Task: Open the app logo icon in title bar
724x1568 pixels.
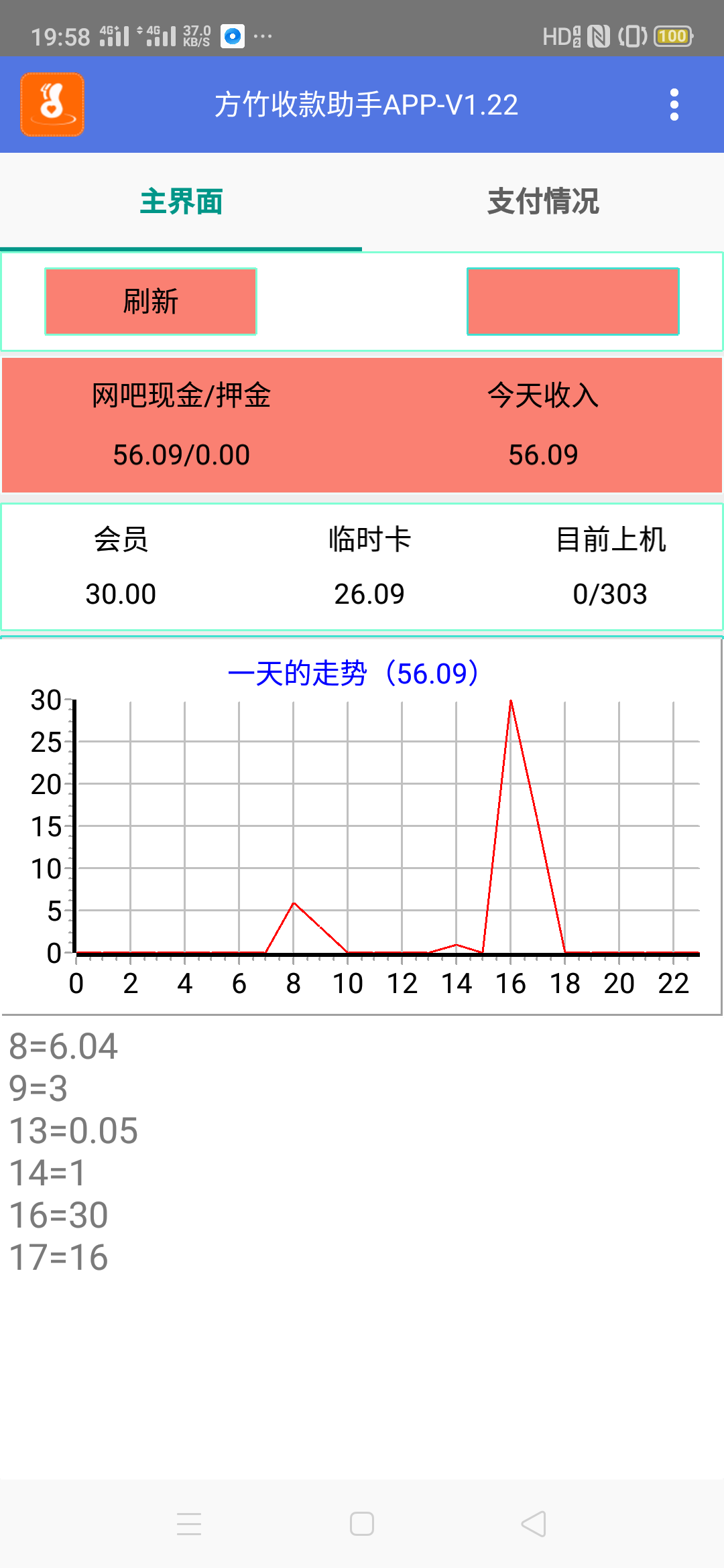Action: [x=51, y=105]
